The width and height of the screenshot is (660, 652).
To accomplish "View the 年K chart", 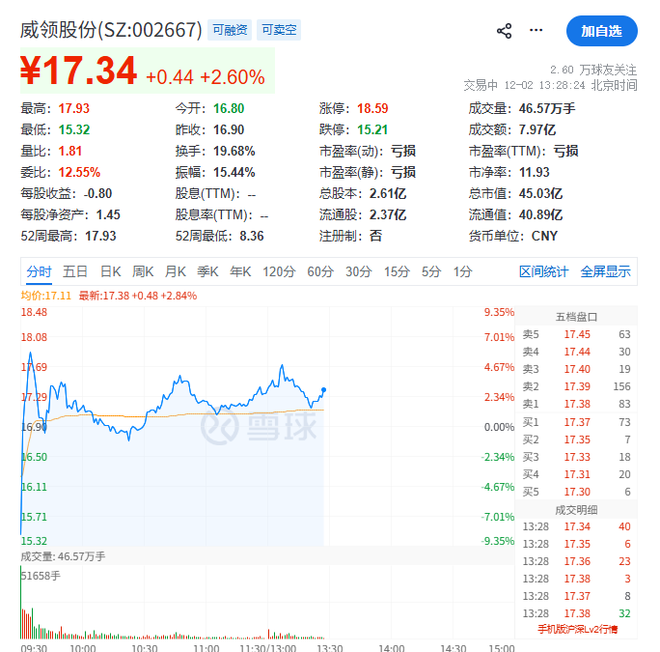I will click(x=240, y=271).
